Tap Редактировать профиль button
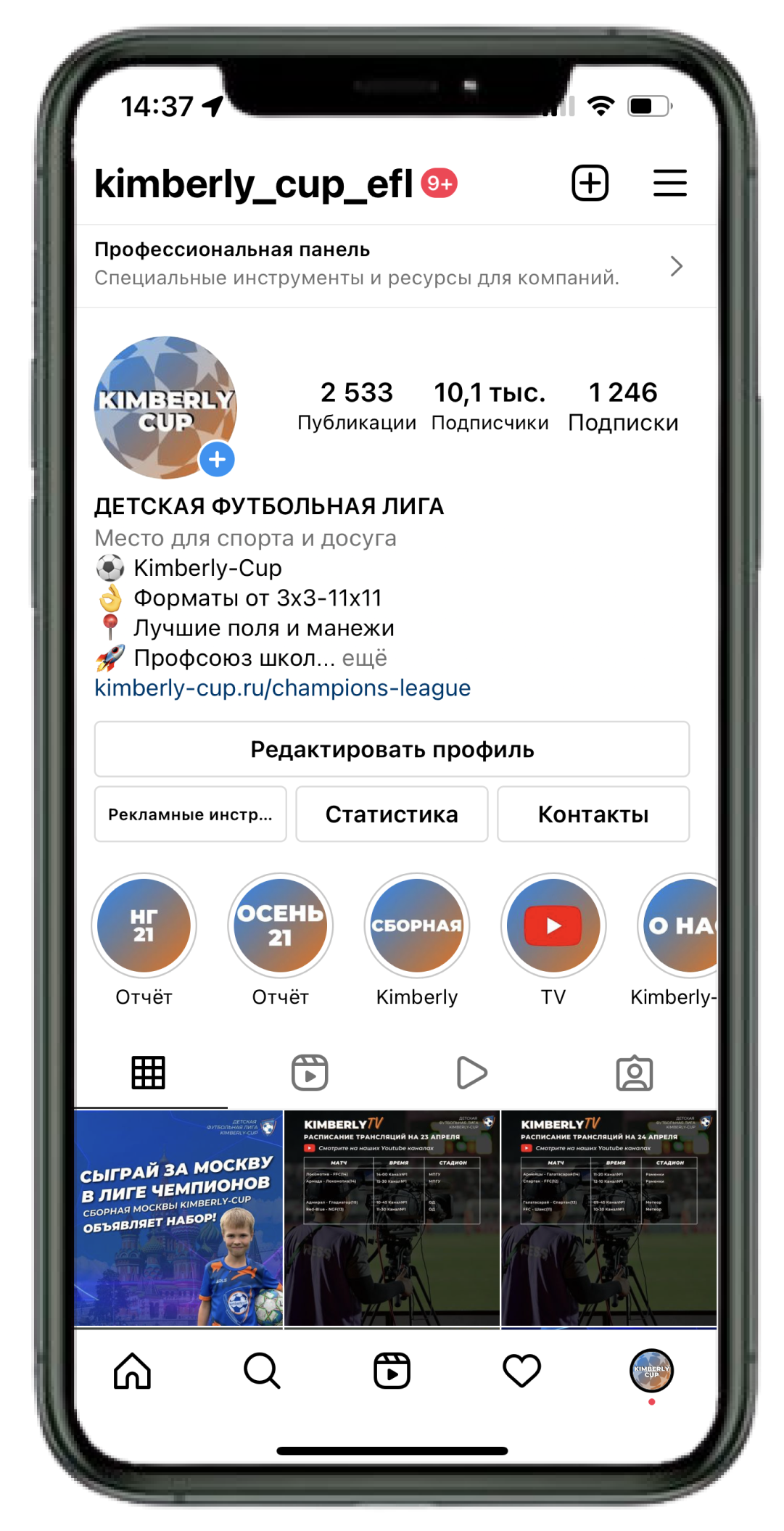This screenshot has height=1531, width=784. [392, 749]
